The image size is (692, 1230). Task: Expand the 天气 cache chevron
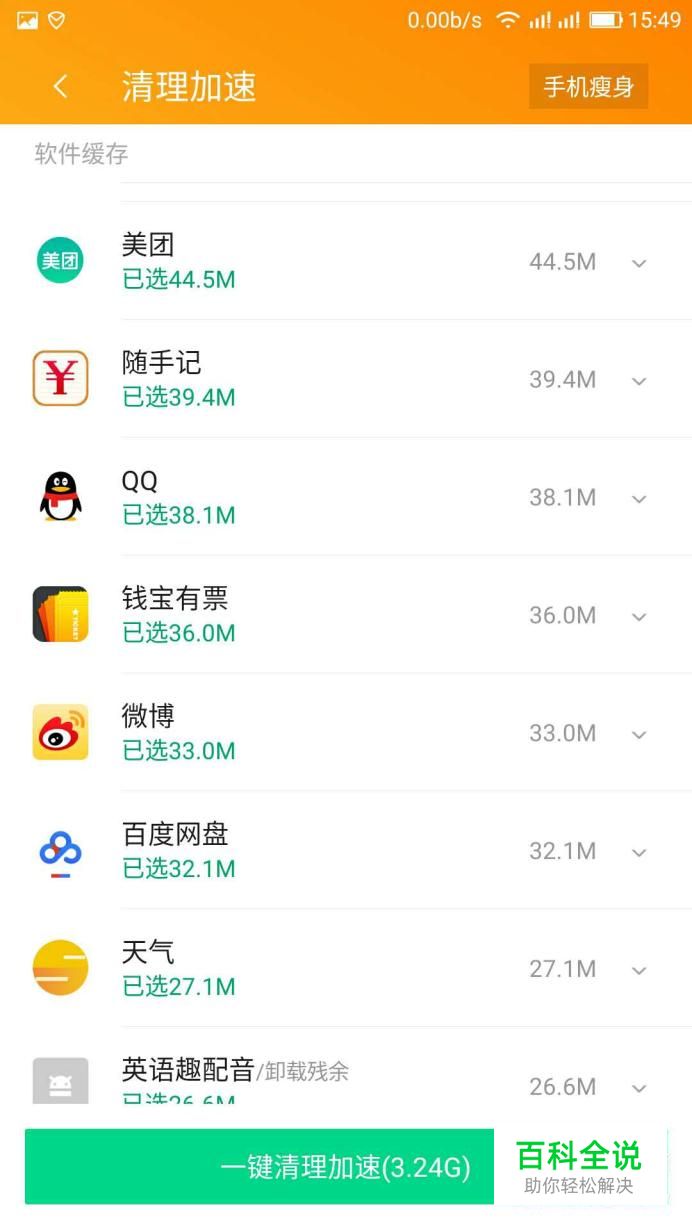[x=639, y=971]
